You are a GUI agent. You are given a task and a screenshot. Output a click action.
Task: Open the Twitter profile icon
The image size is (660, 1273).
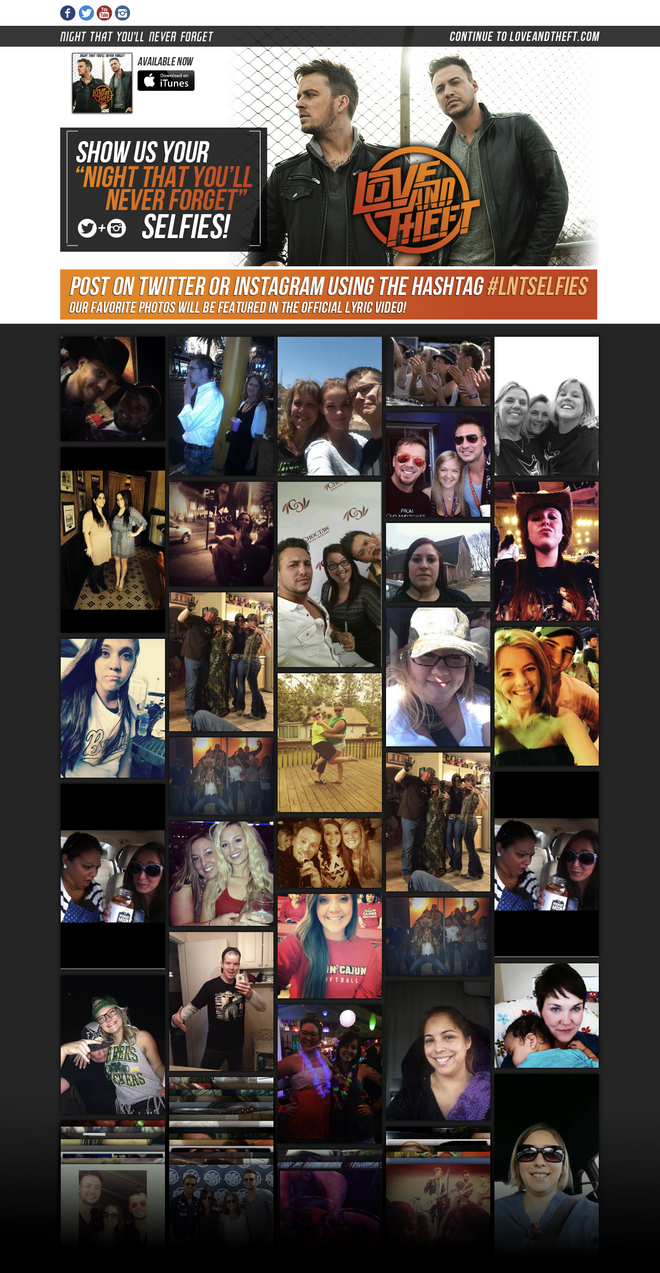tap(86, 13)
